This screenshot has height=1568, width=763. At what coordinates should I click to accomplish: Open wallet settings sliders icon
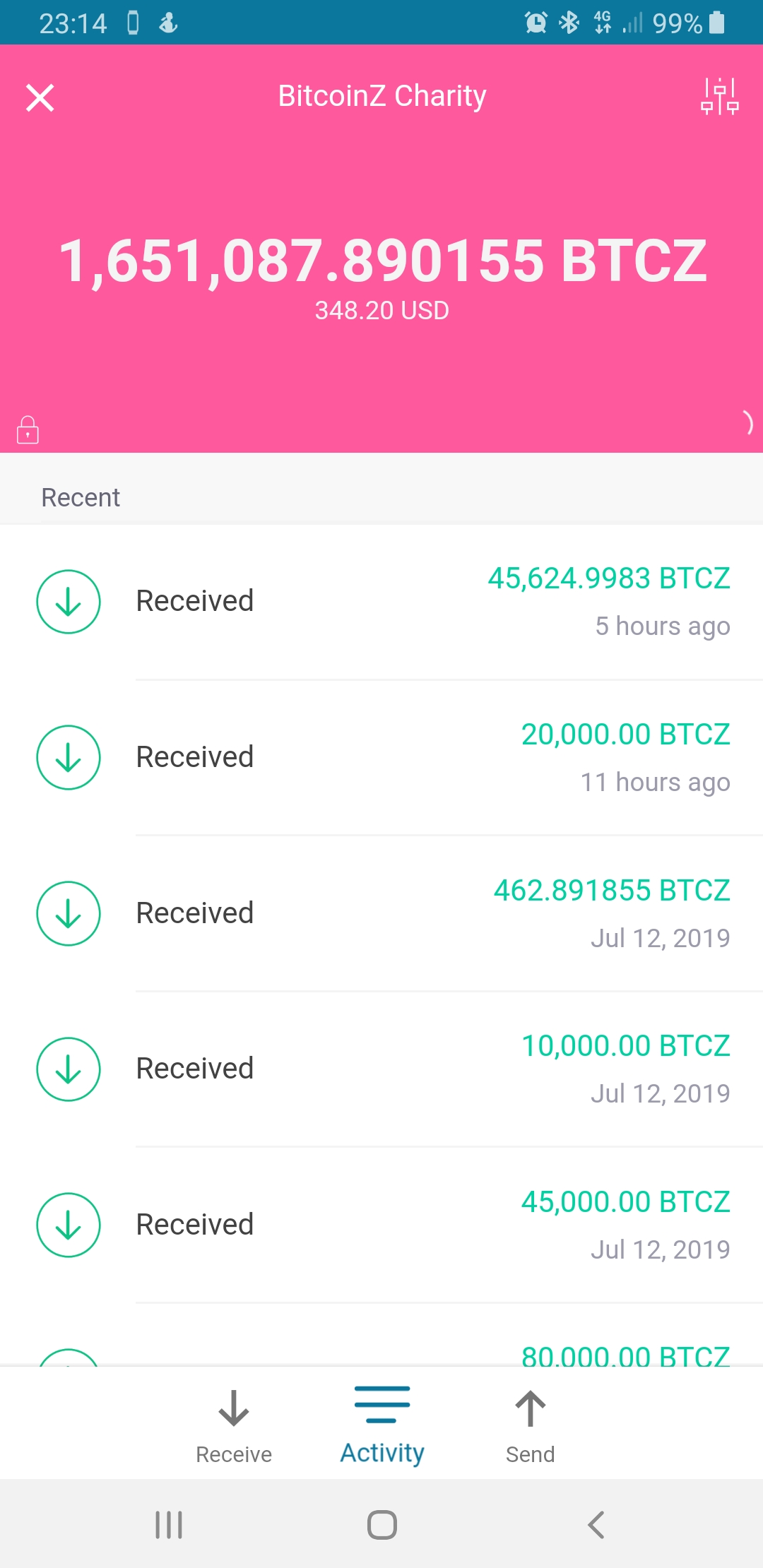pos(719,96)
